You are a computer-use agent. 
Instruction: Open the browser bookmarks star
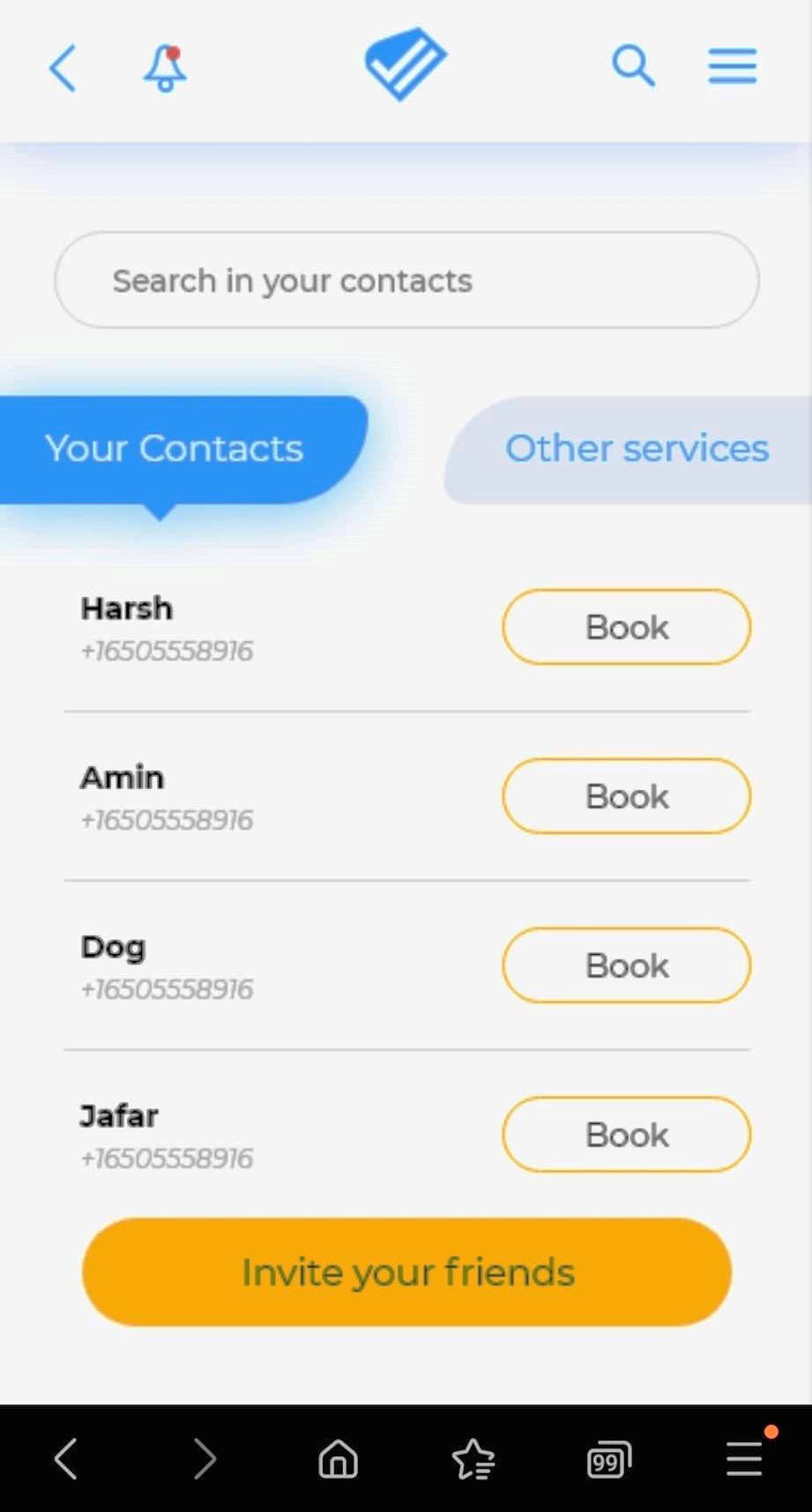473,1459
